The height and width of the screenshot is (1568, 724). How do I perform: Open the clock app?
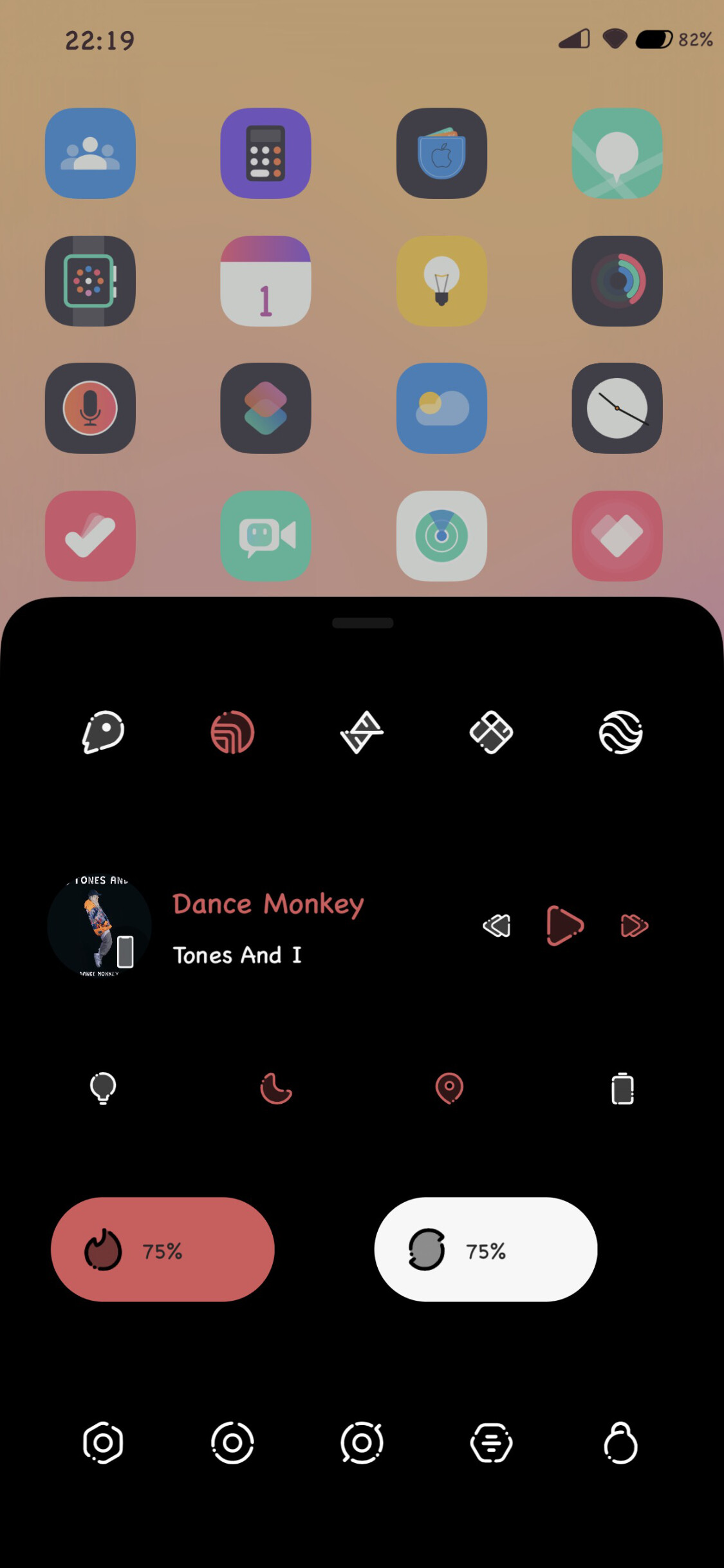617,408
